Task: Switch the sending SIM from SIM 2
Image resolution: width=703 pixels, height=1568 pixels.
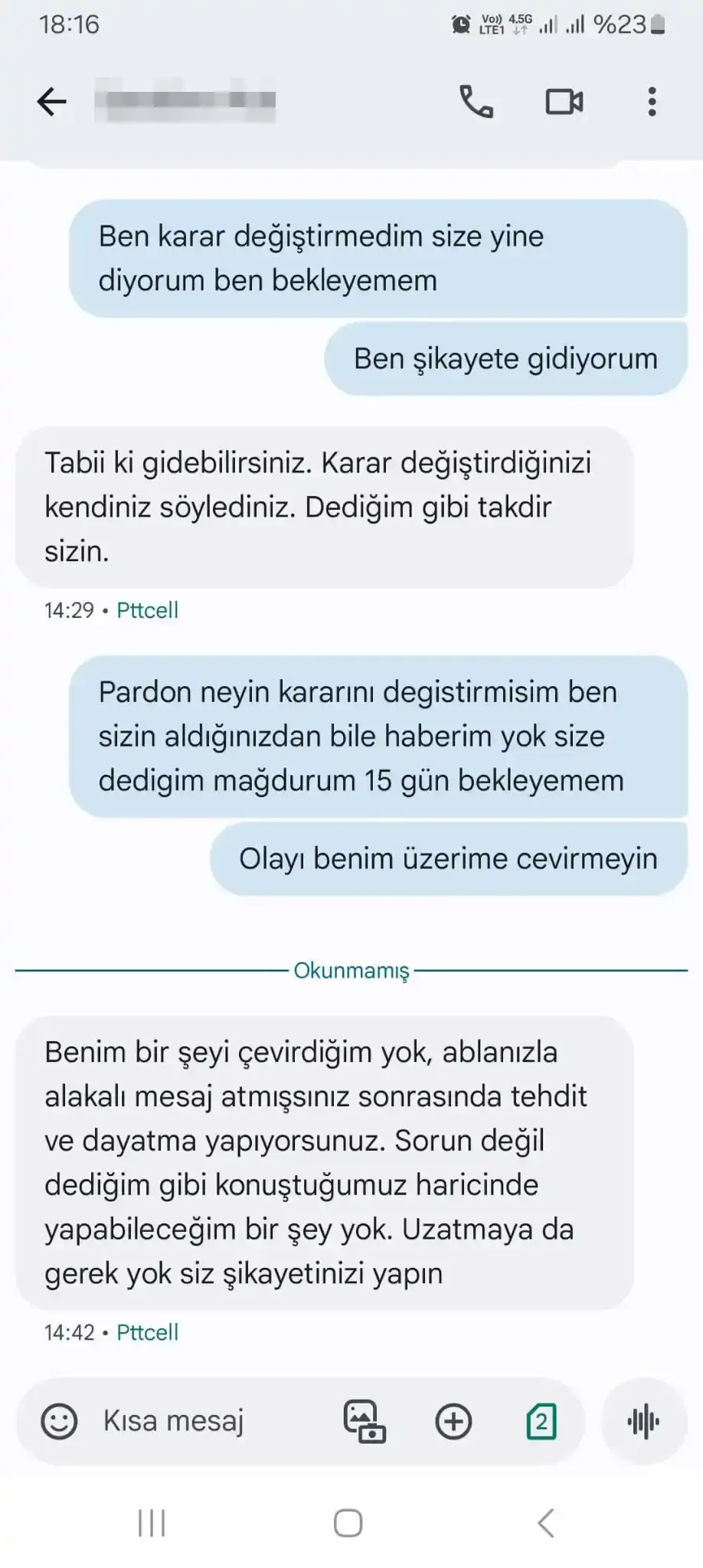Action: (542, 1420)
